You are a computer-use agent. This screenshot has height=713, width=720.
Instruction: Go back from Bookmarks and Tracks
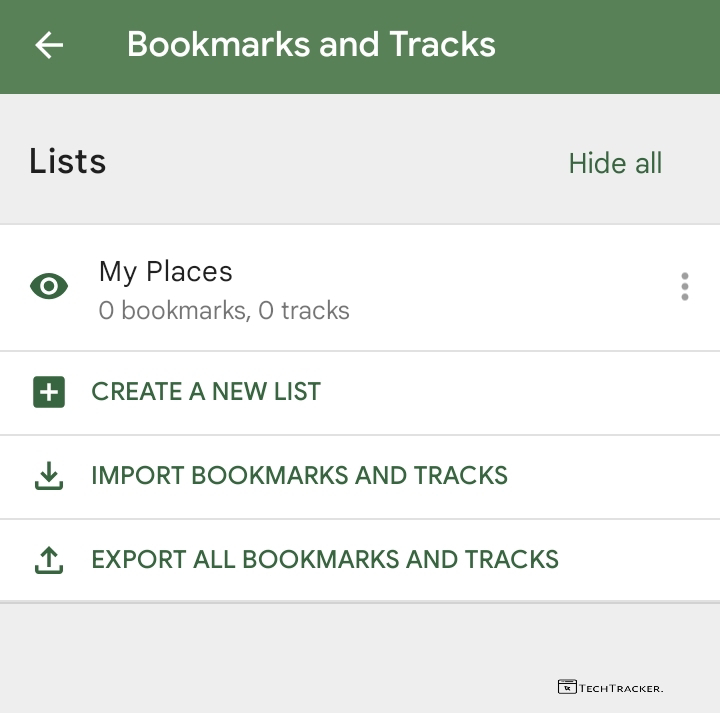49,45
